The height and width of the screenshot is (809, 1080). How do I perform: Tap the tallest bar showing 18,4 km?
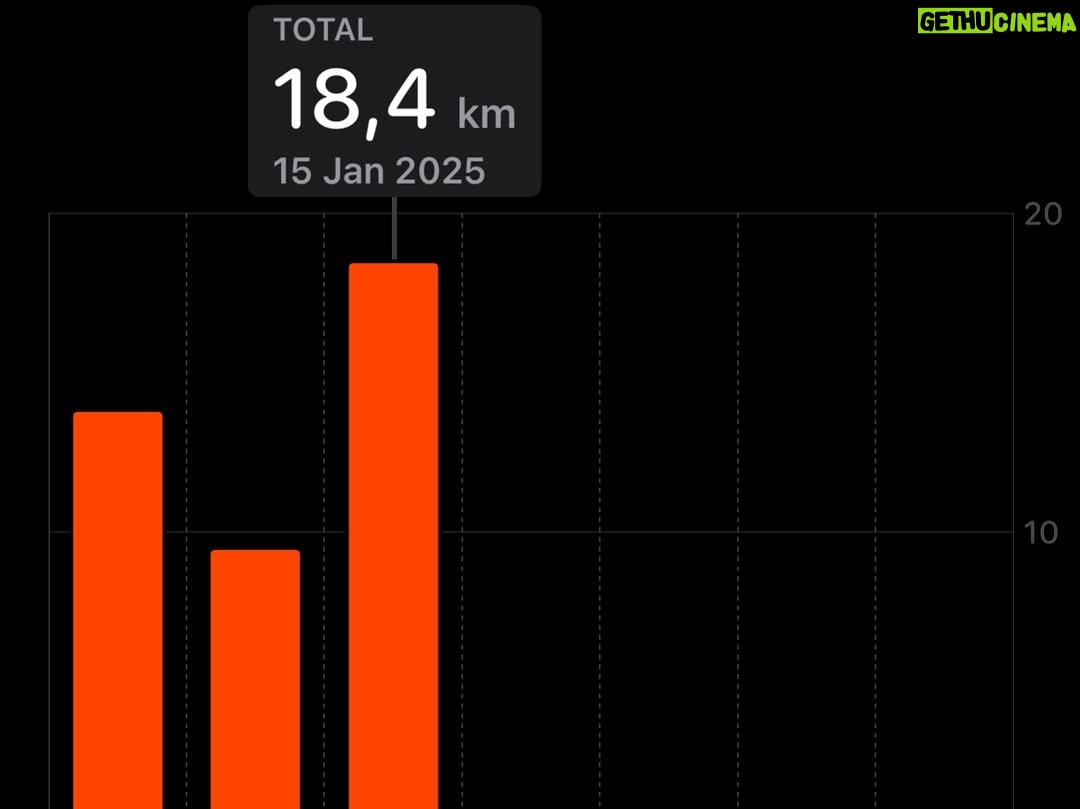tap(393, 536)
